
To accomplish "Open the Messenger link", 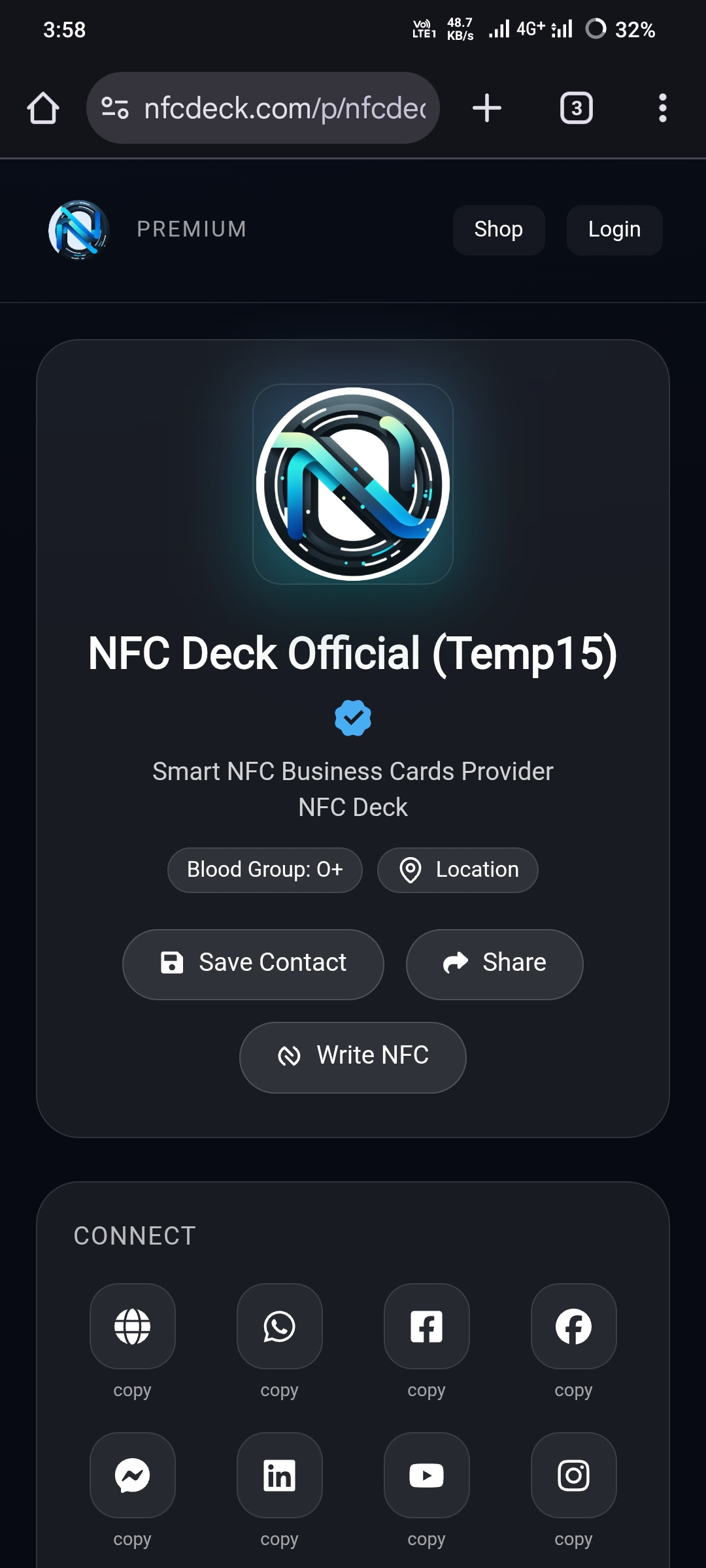I will pyautogui.click(x=133, y=1475).
